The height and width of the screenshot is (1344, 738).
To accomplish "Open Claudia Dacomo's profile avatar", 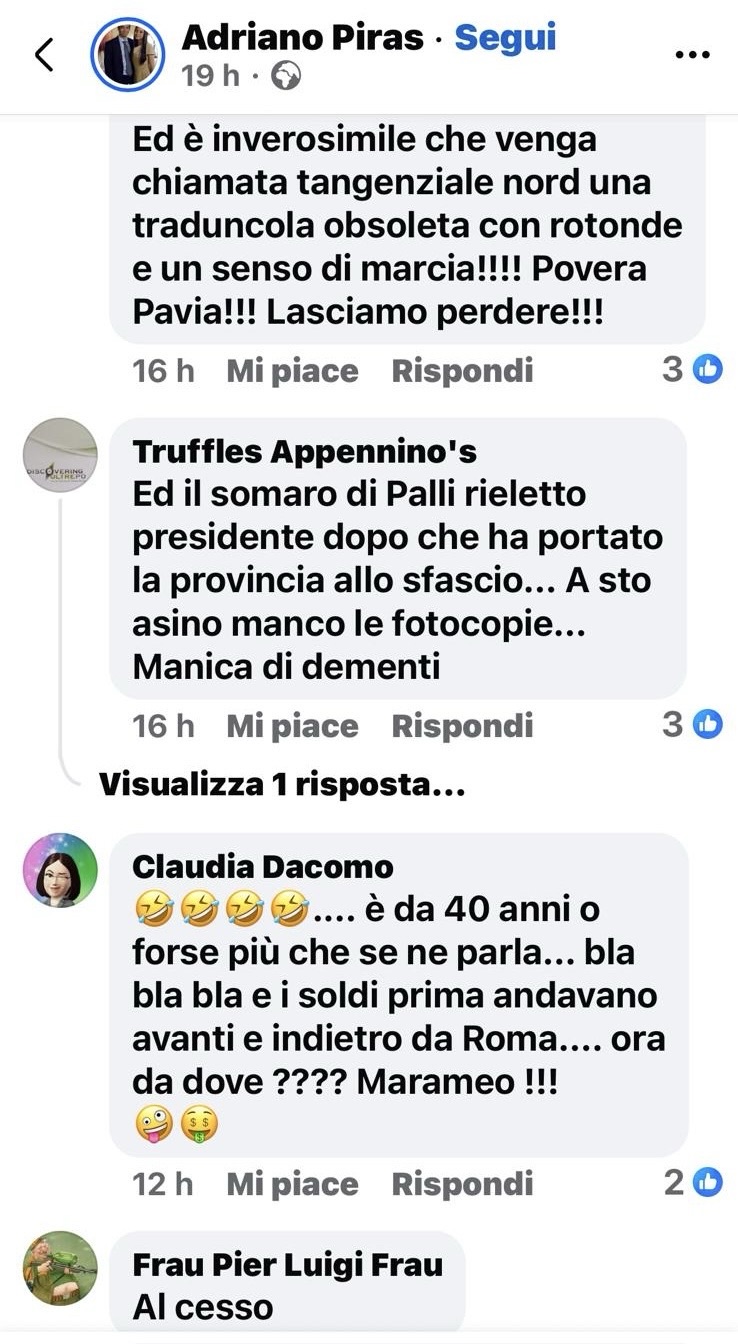I will (60, 870).
